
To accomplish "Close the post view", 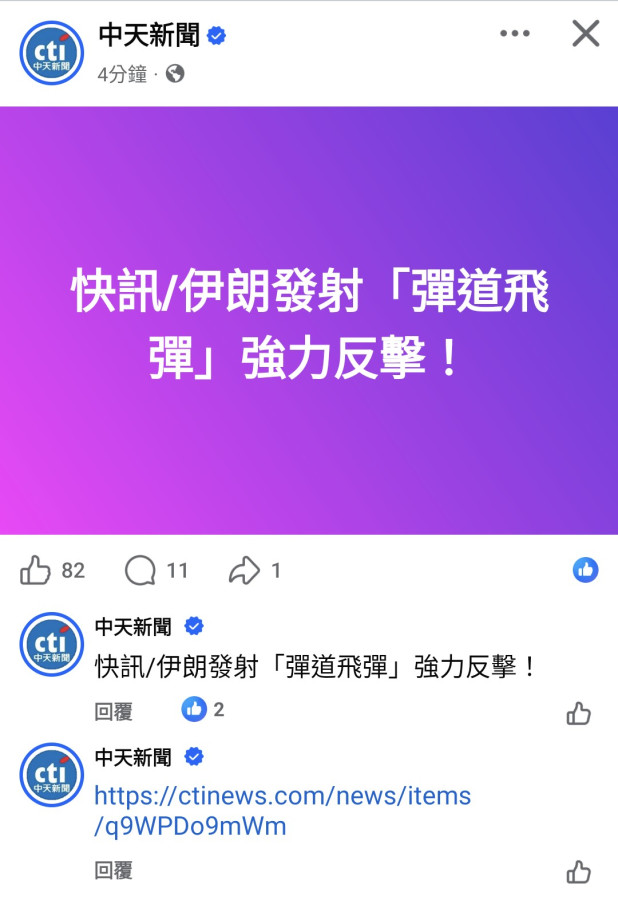I will [x=585, y=34].
